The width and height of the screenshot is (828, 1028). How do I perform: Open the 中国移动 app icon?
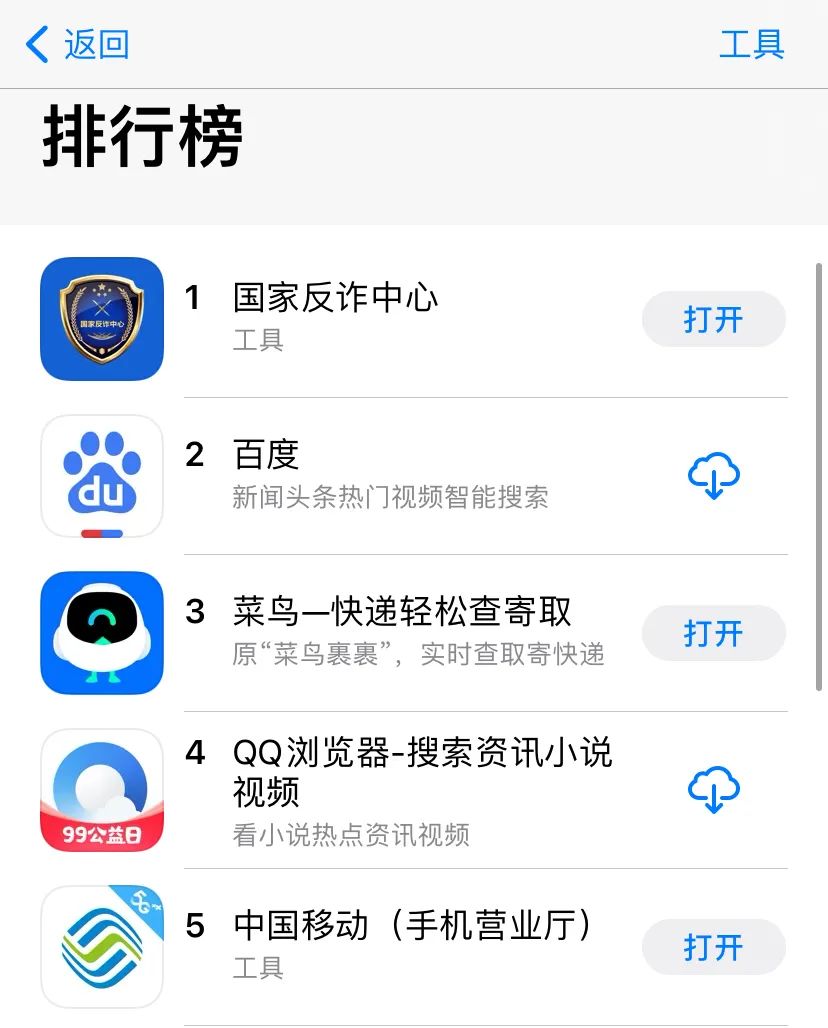[x=101, y=946]
